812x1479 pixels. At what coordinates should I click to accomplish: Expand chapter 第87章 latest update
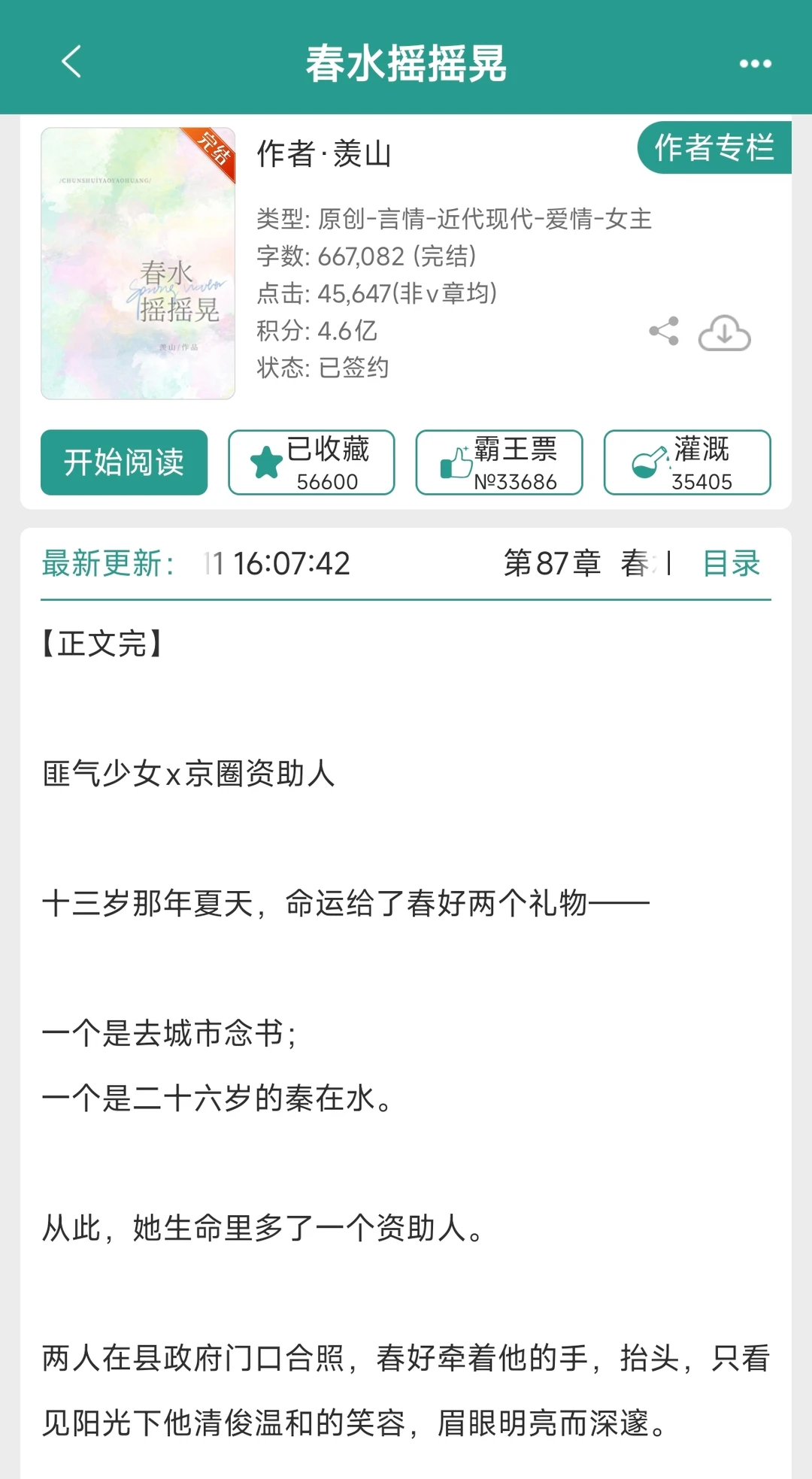579,564
